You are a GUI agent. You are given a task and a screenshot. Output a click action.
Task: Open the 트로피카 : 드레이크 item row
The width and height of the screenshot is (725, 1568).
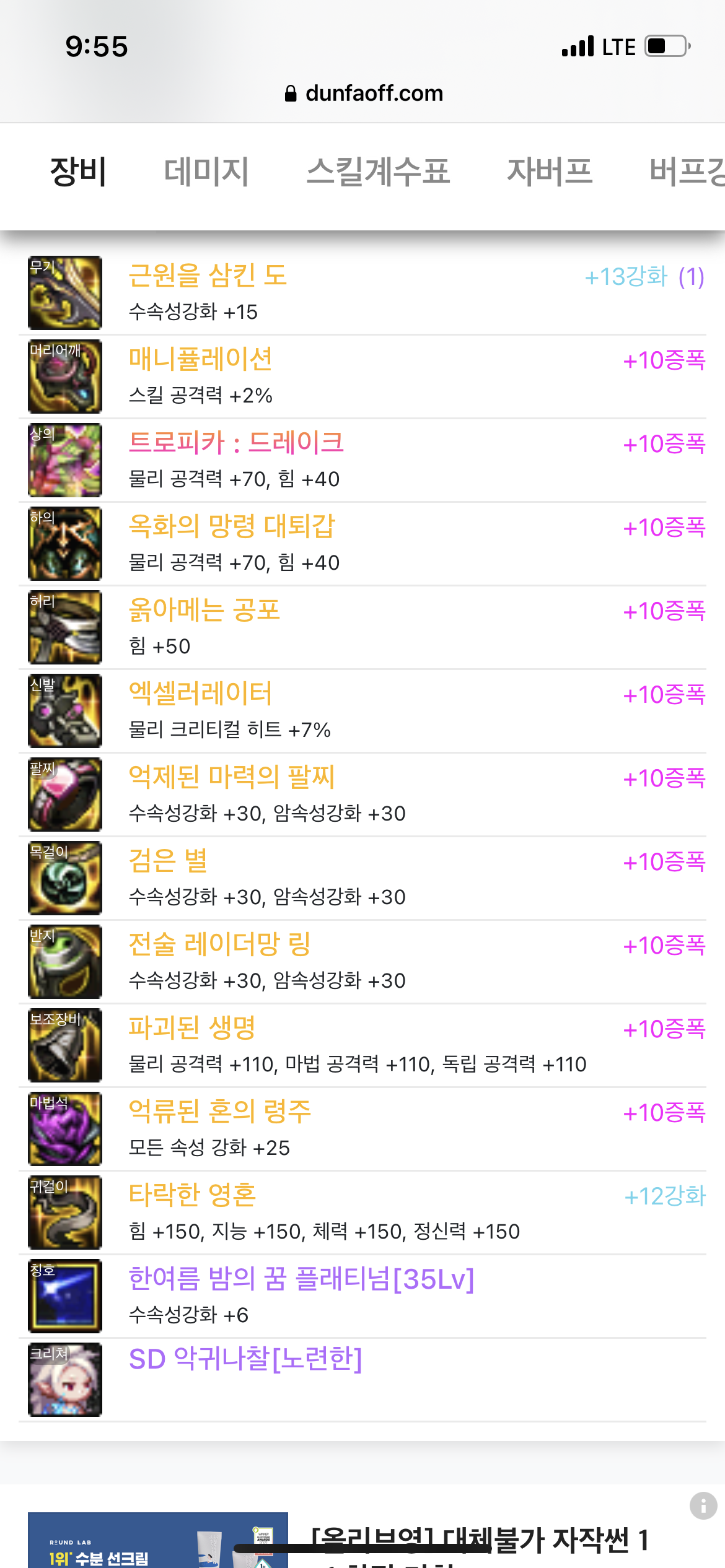point(362,460)
